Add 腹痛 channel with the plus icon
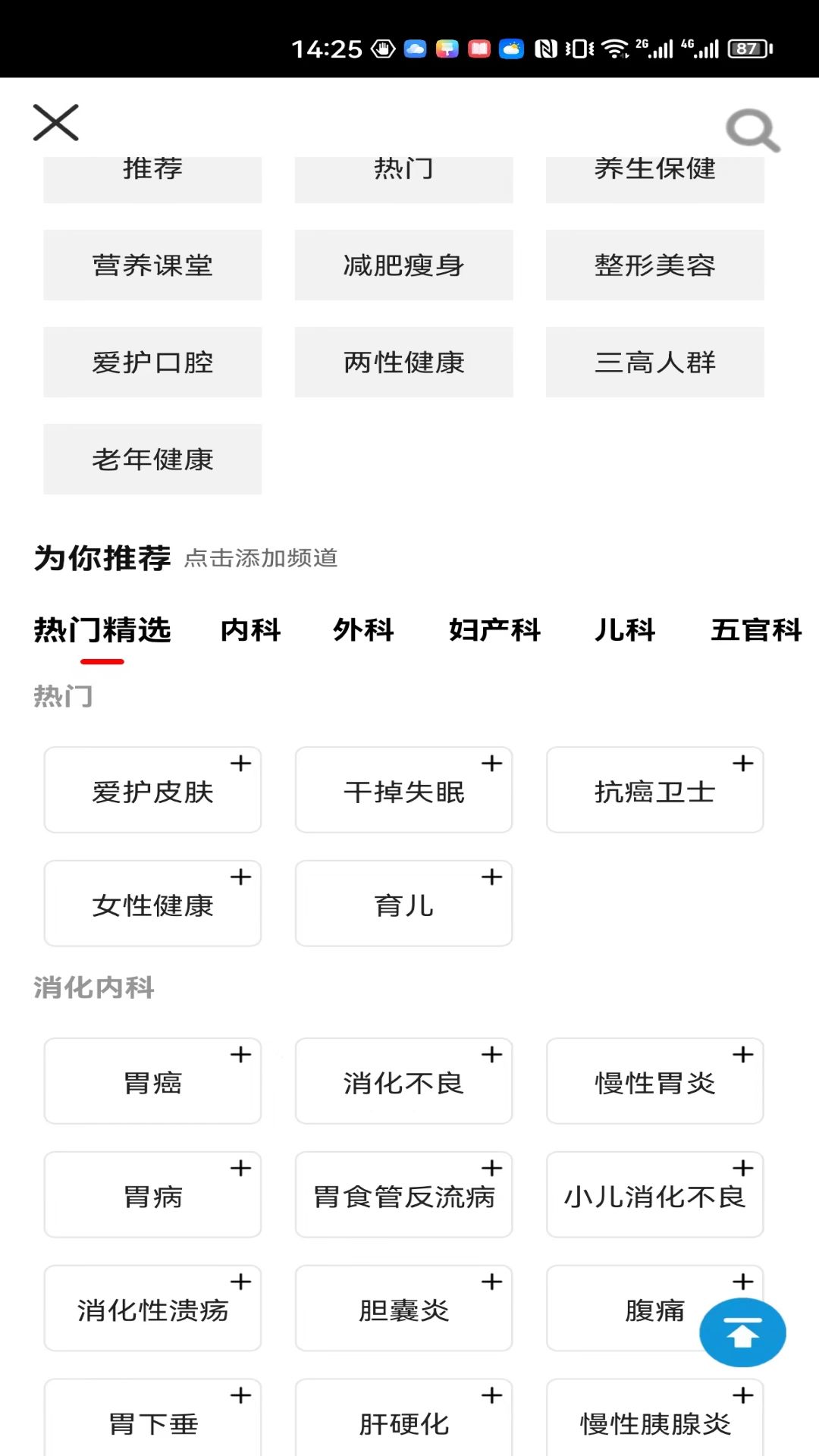The image size is (819, 1456). pos(743,1282)
